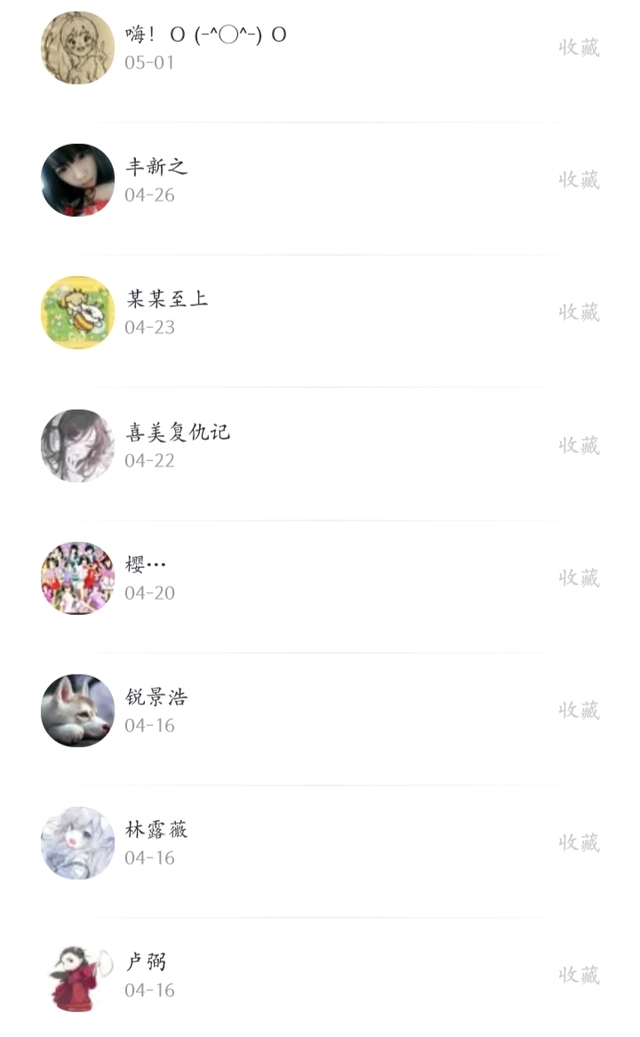
Task: Collect 喜美复仇记 via 收藏
Action: pos(579,445)
